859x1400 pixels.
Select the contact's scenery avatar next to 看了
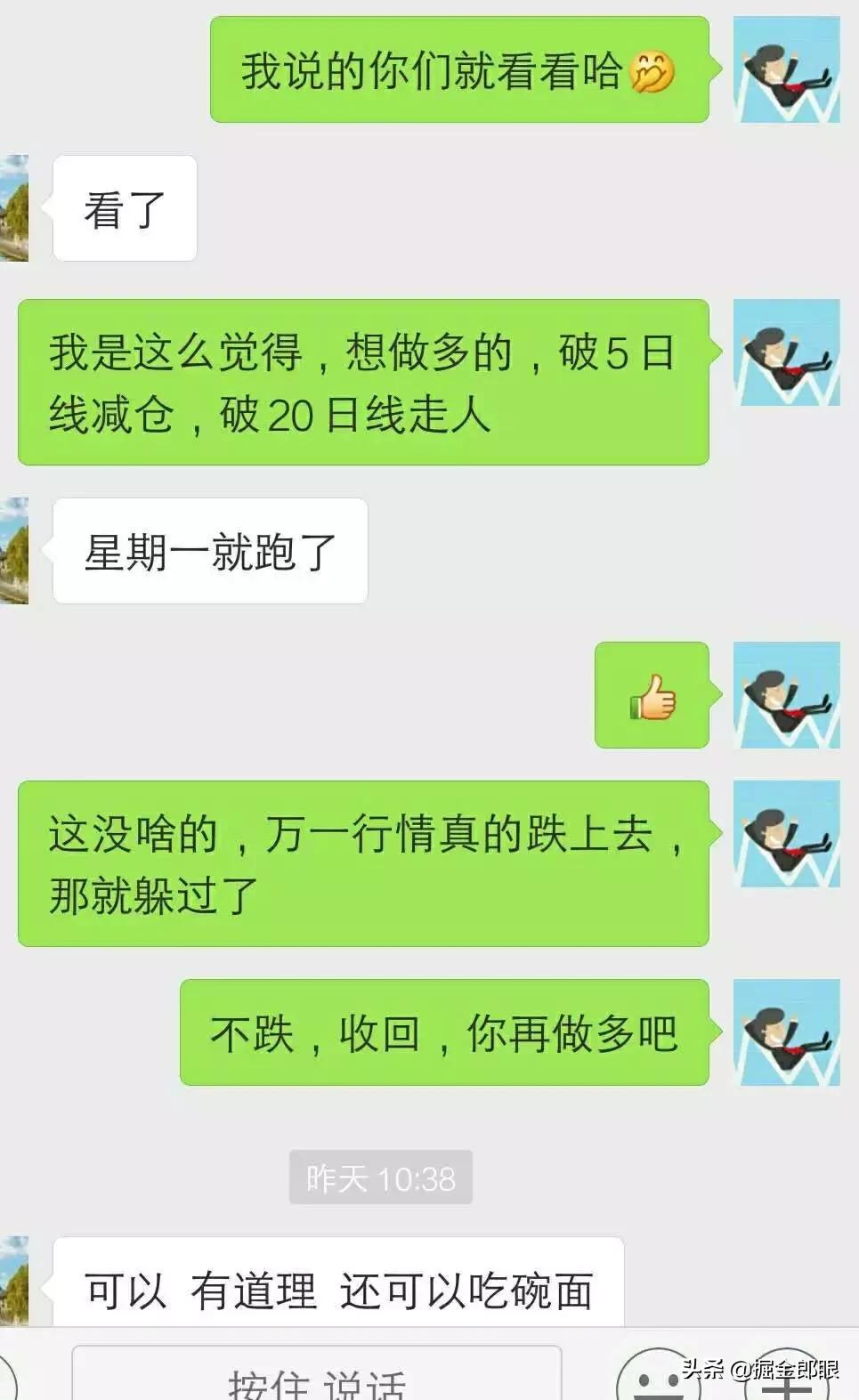pyautogui.click(x=12, y=206)
